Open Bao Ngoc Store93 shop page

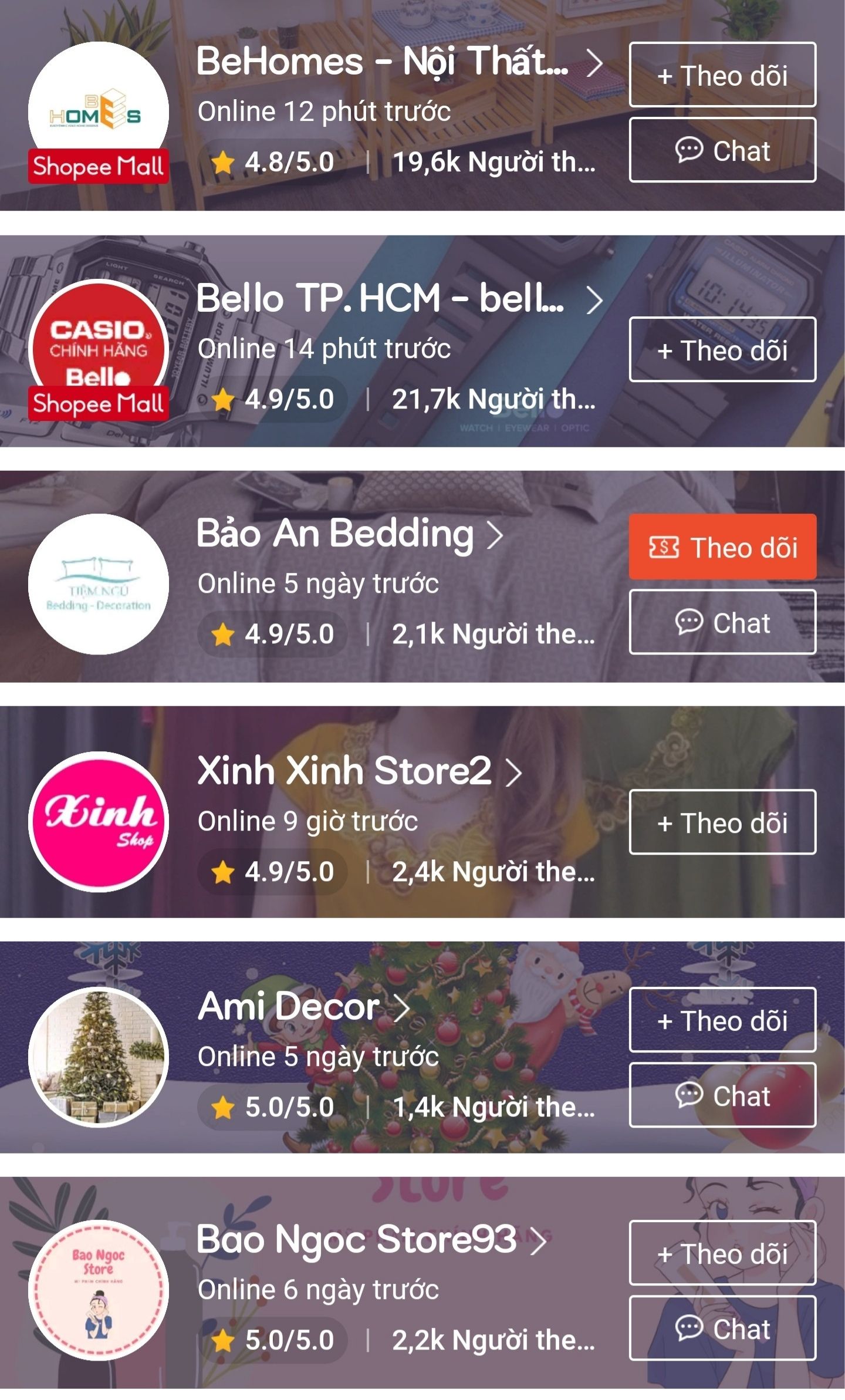coord(371,1239)
